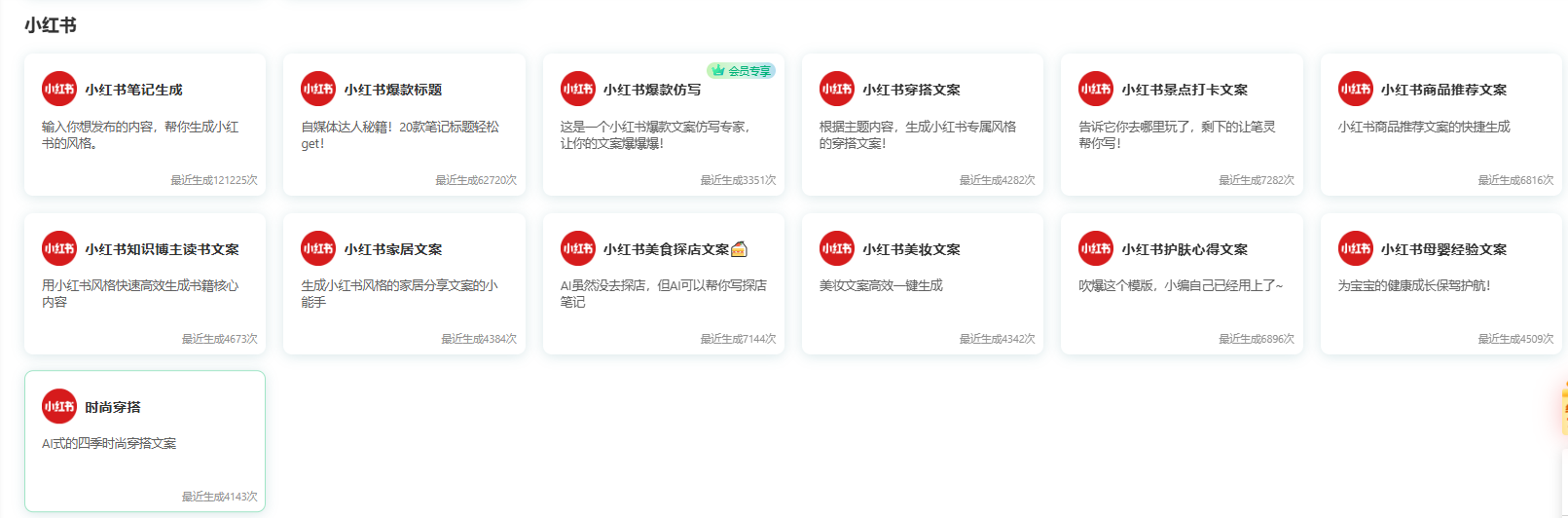Open the 小红书知识博主读书文案 template
The image size is (1568, 518).
tap(144, 283)
